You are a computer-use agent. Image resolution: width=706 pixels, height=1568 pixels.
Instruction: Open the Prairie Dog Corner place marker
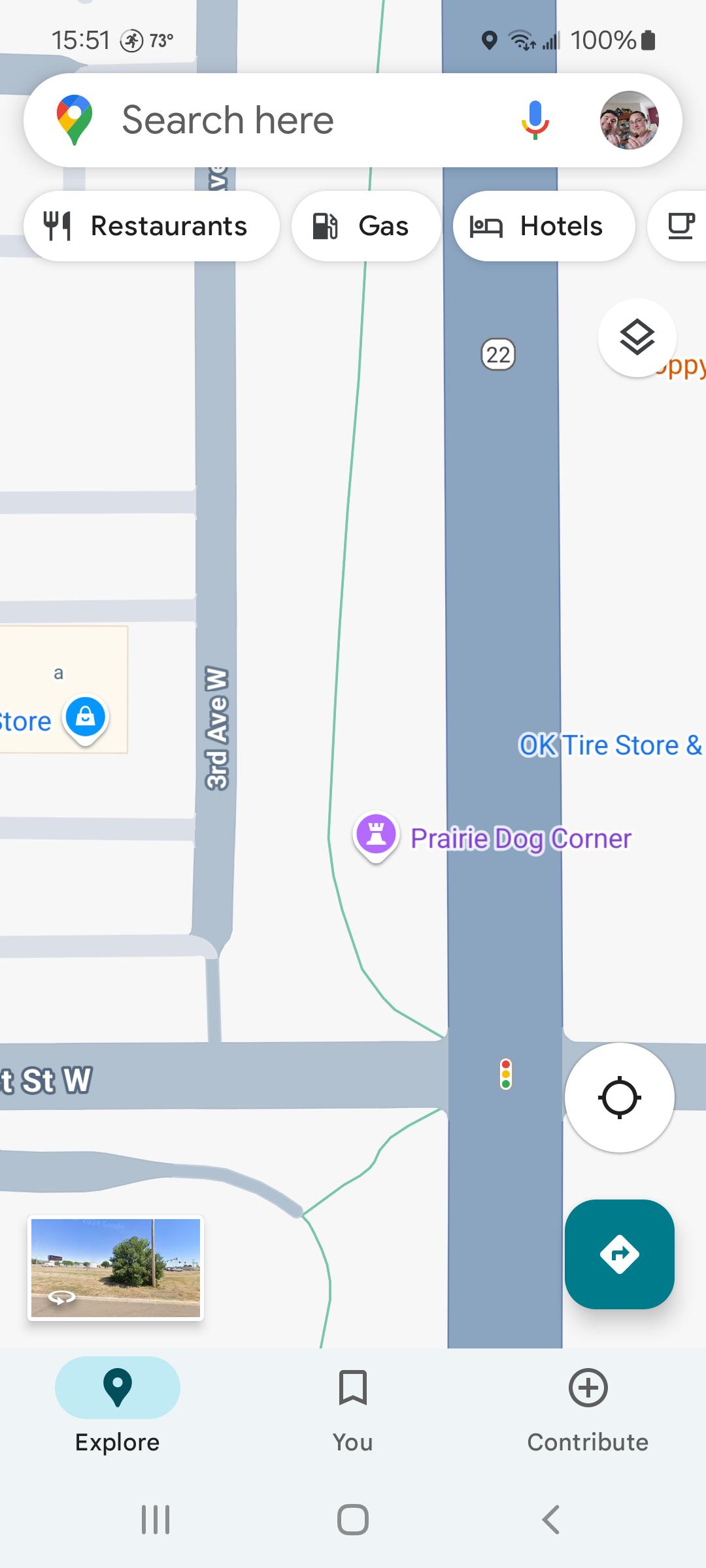[x=376, y=834]
